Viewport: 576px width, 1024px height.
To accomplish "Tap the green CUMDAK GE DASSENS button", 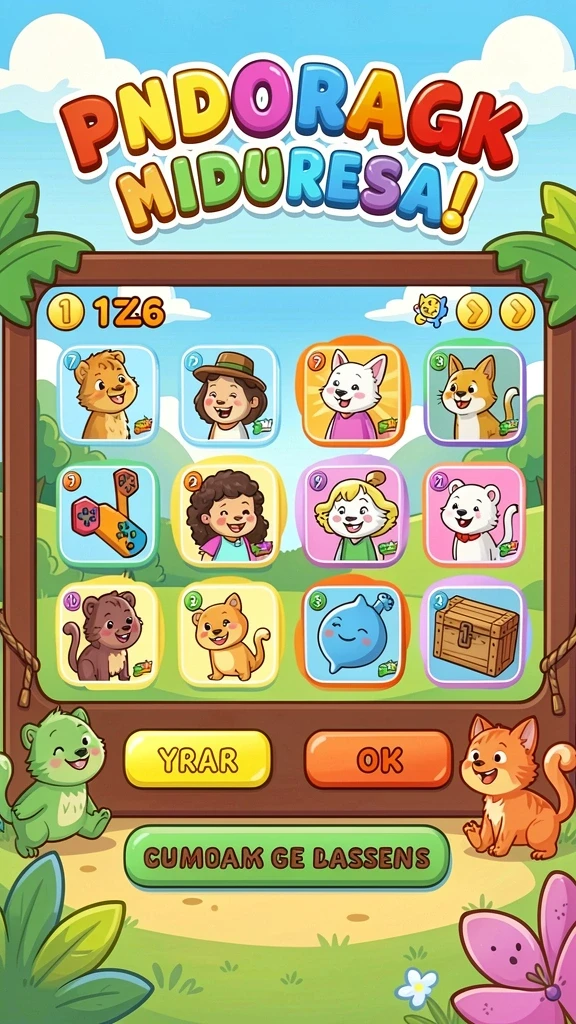I will (x=287, y=857).
